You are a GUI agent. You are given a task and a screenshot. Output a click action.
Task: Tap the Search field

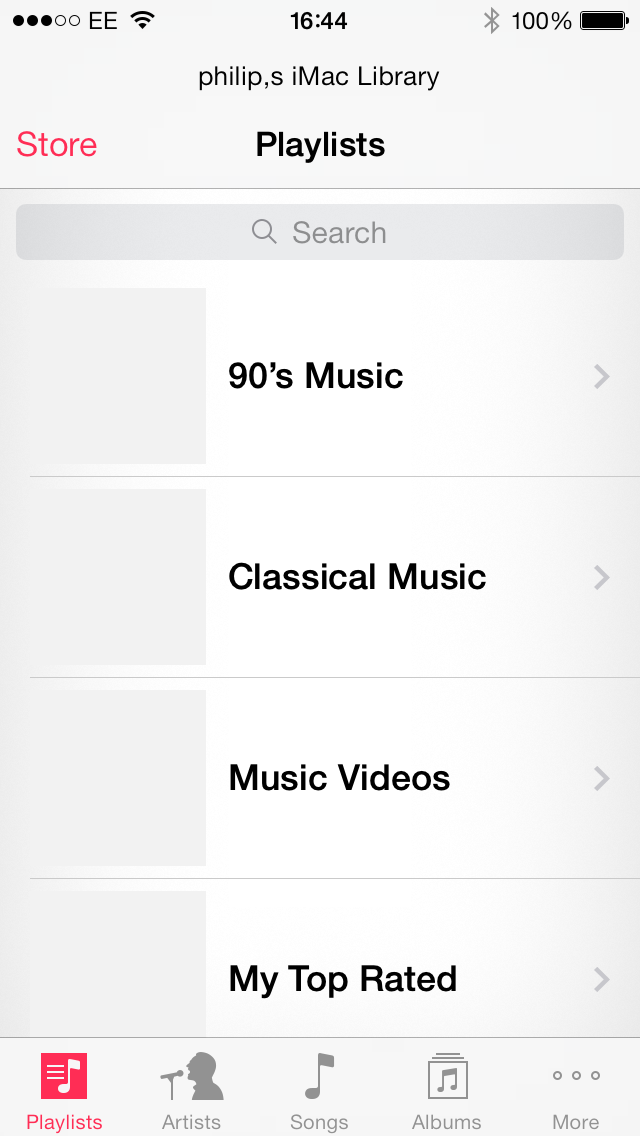click(320, 233)
